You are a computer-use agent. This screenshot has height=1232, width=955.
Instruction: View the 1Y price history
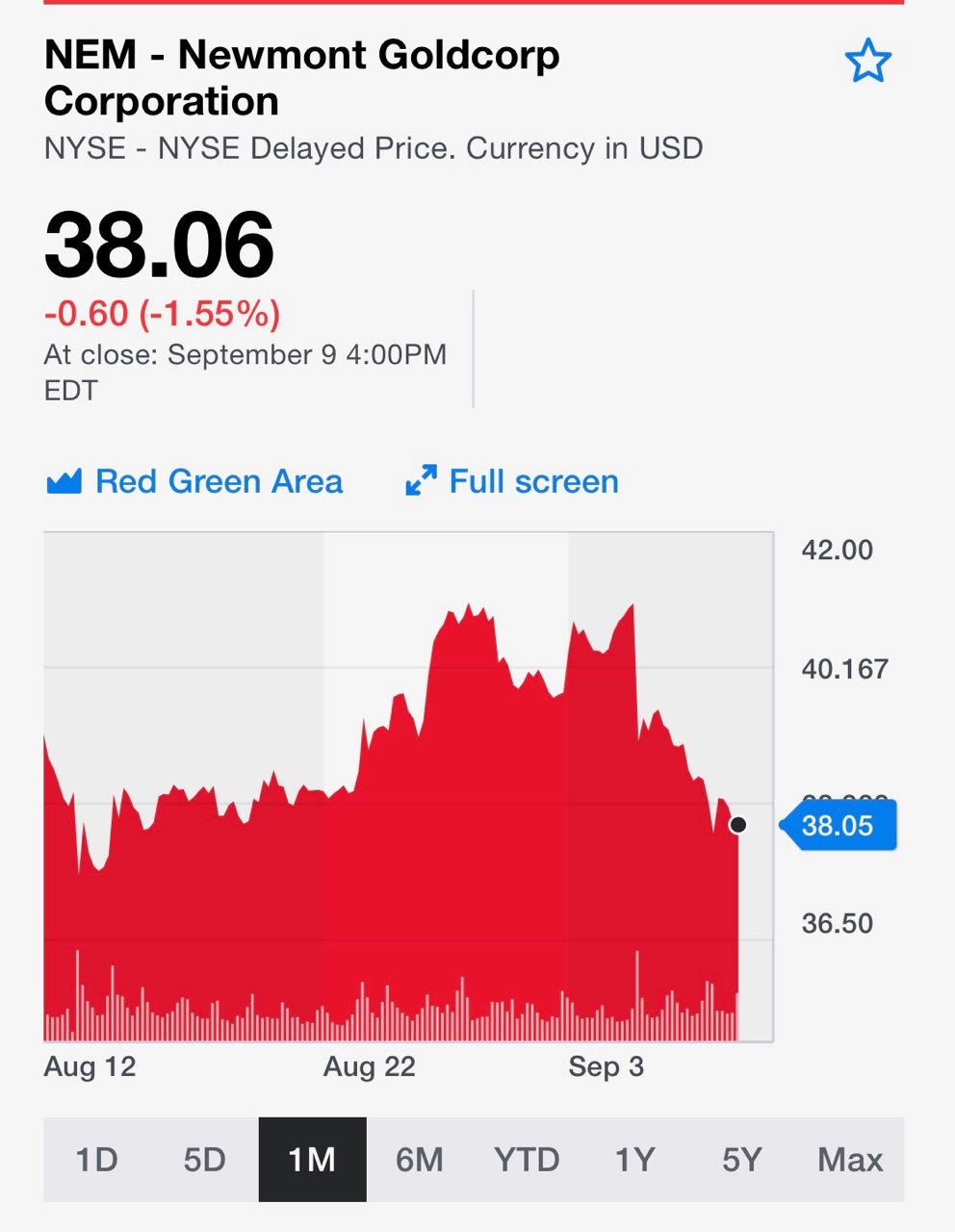[634, 1160]
